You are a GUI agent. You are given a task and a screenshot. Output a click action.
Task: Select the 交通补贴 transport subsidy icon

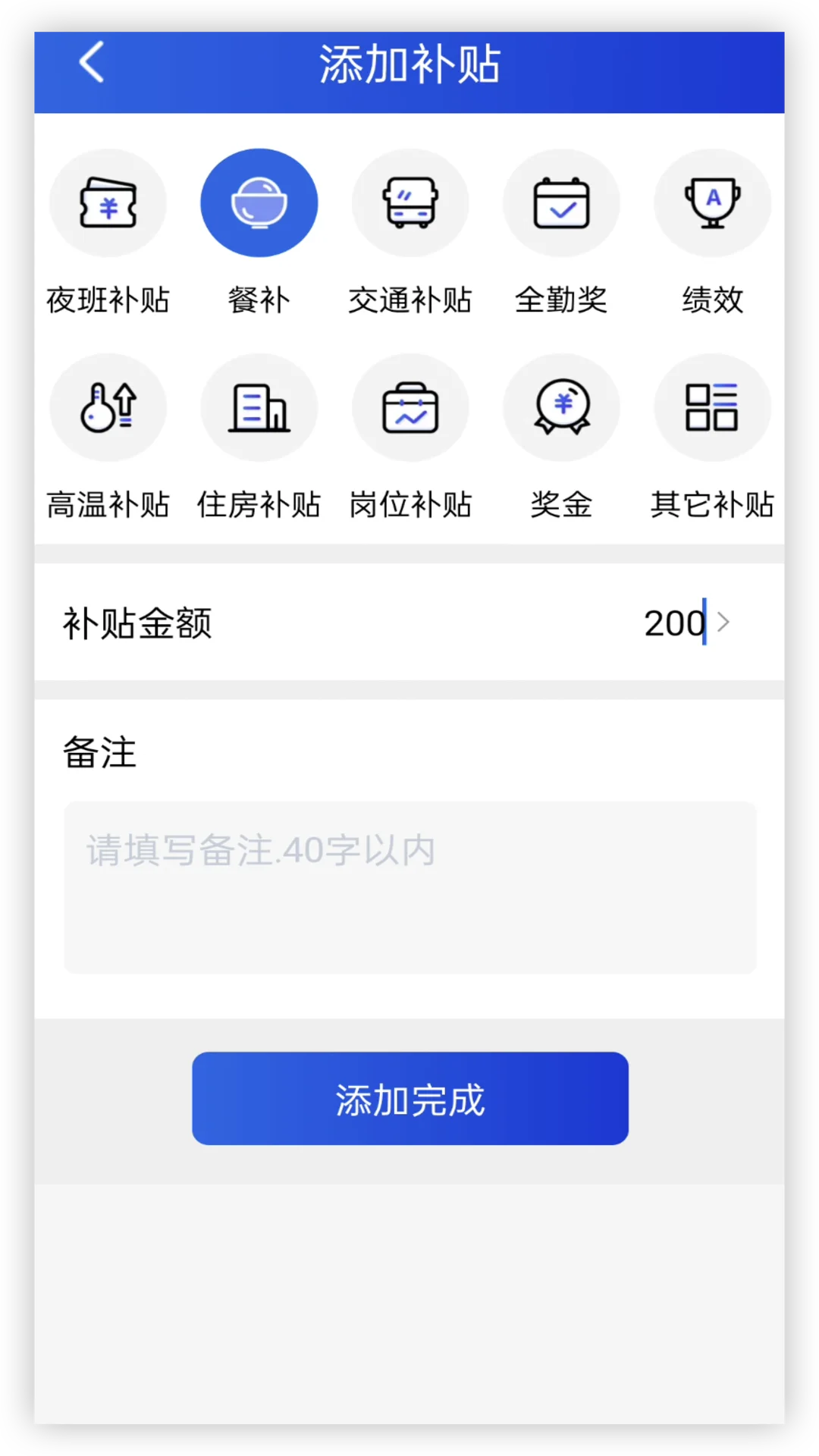(409, 202)
